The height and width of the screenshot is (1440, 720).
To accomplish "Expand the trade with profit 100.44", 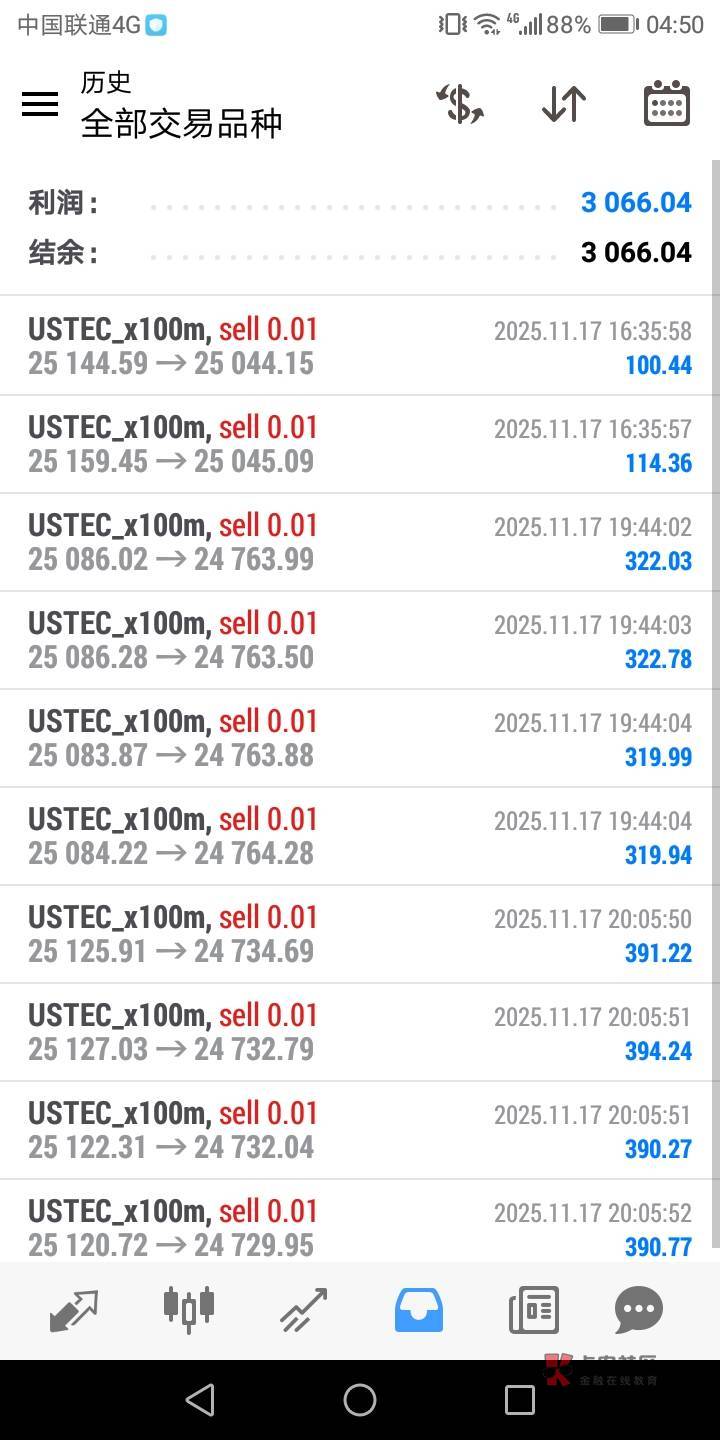I will coord(360,346).
